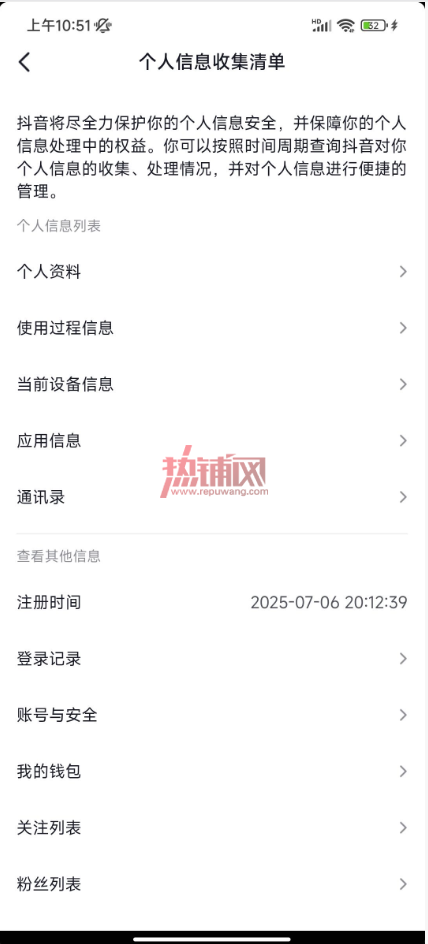428x944 pixels.
Task: View 当前设备信息 details
Action: 214,384
